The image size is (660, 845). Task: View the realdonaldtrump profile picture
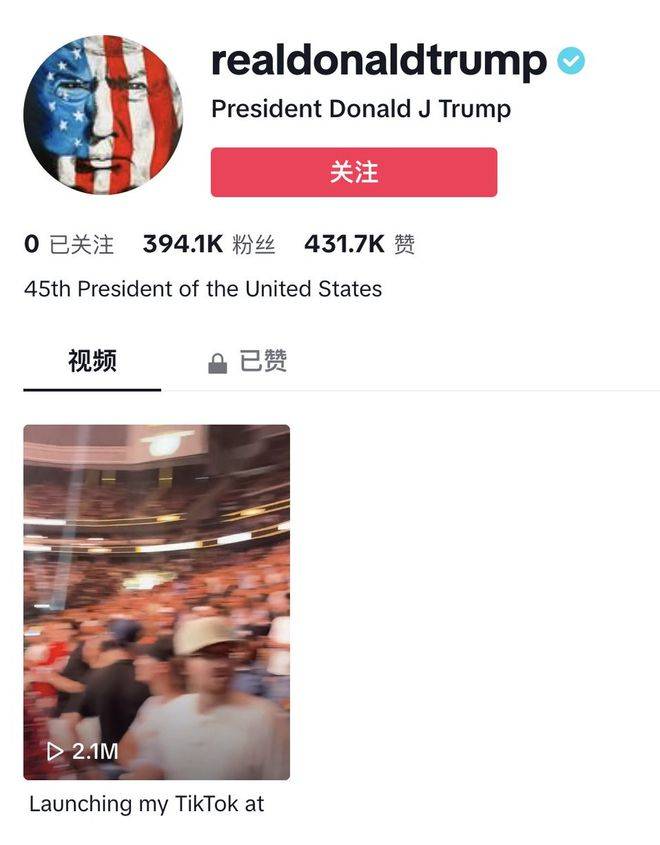click(103, 114)
